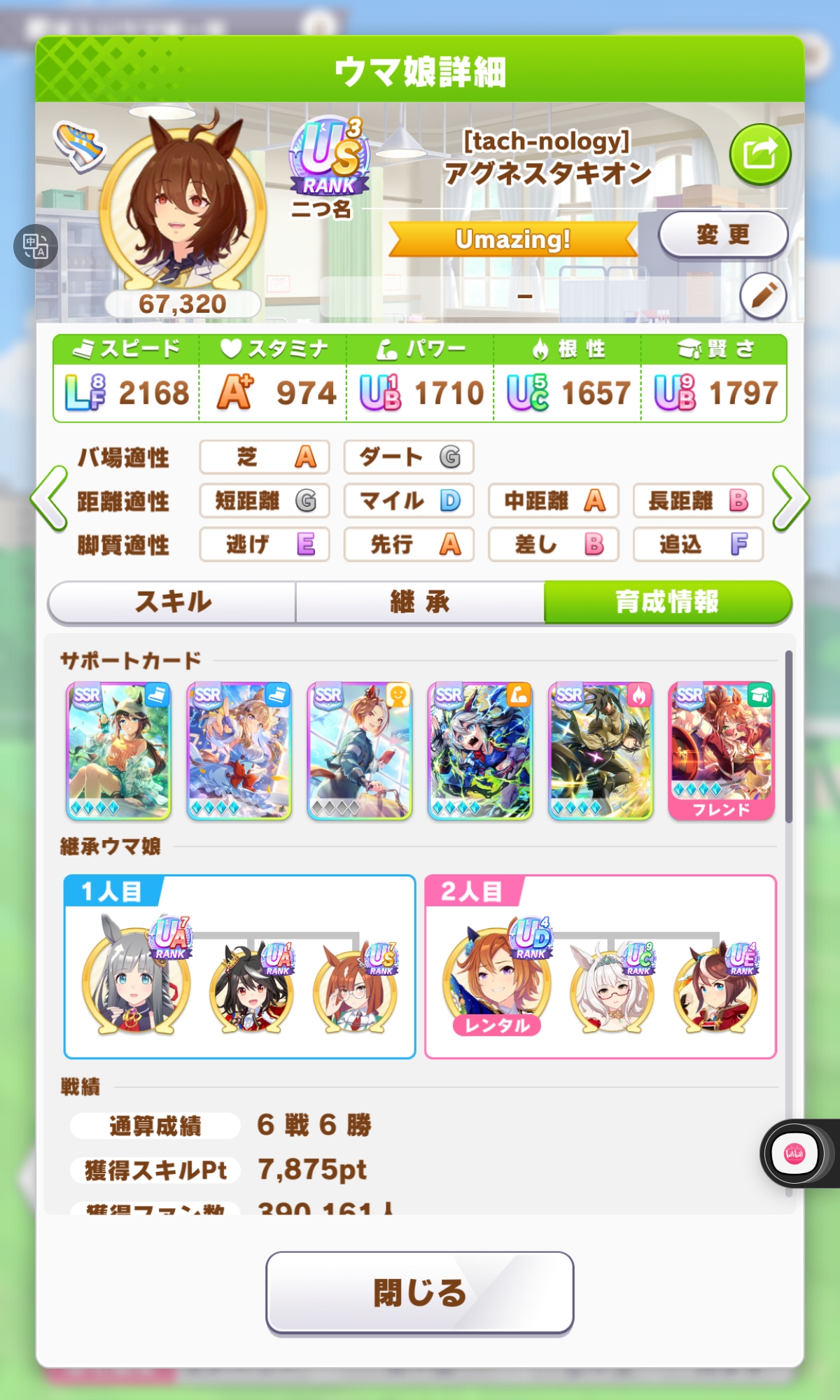This screenshot has height=1400, width=840.
Task: Switch to the スキル tab
Action: 172,601
